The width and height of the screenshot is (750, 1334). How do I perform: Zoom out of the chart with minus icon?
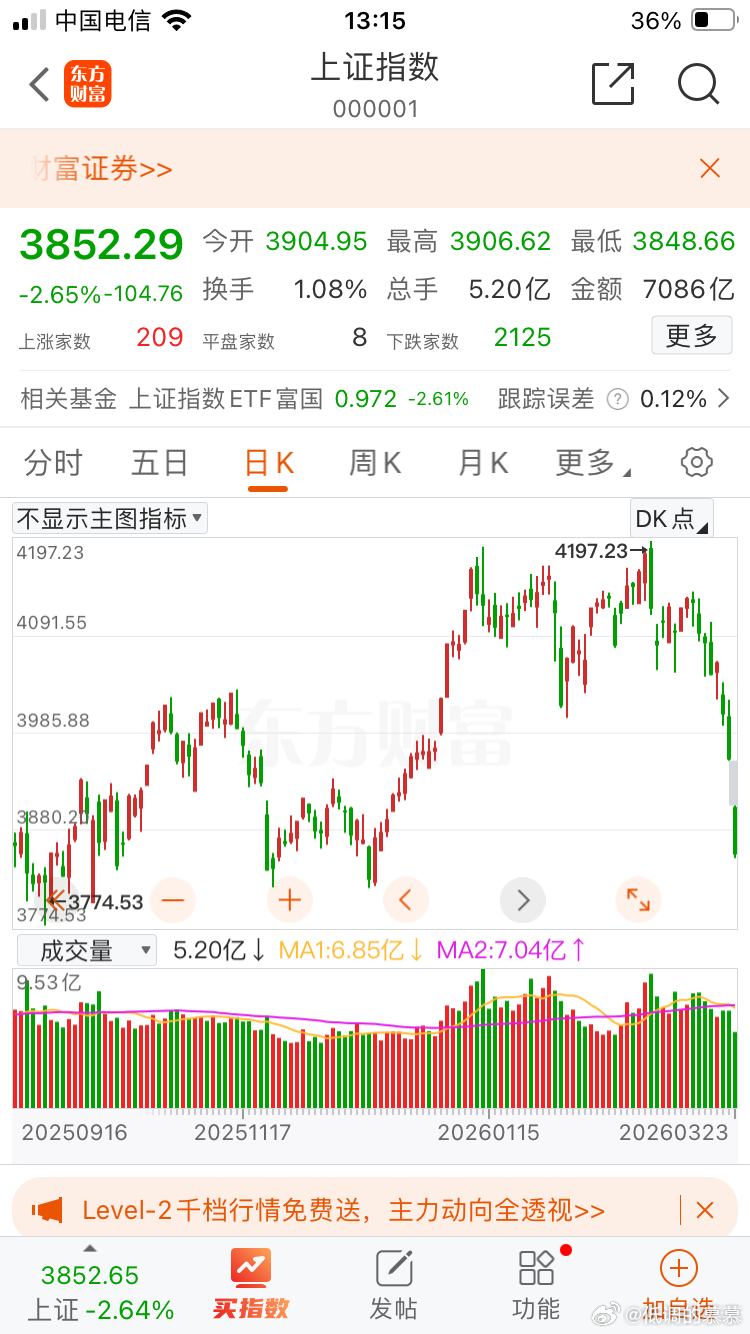point(172,900)
